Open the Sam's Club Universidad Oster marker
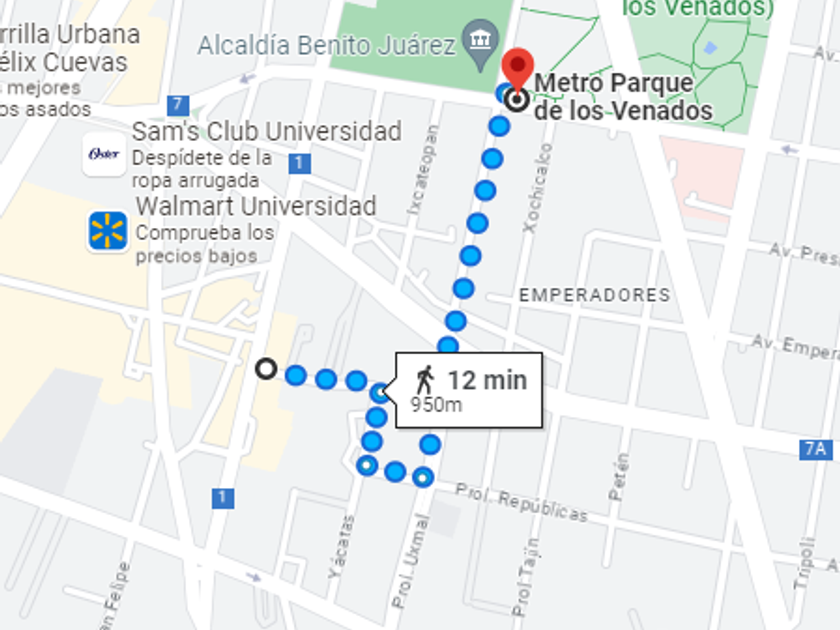 click(104, 154)
